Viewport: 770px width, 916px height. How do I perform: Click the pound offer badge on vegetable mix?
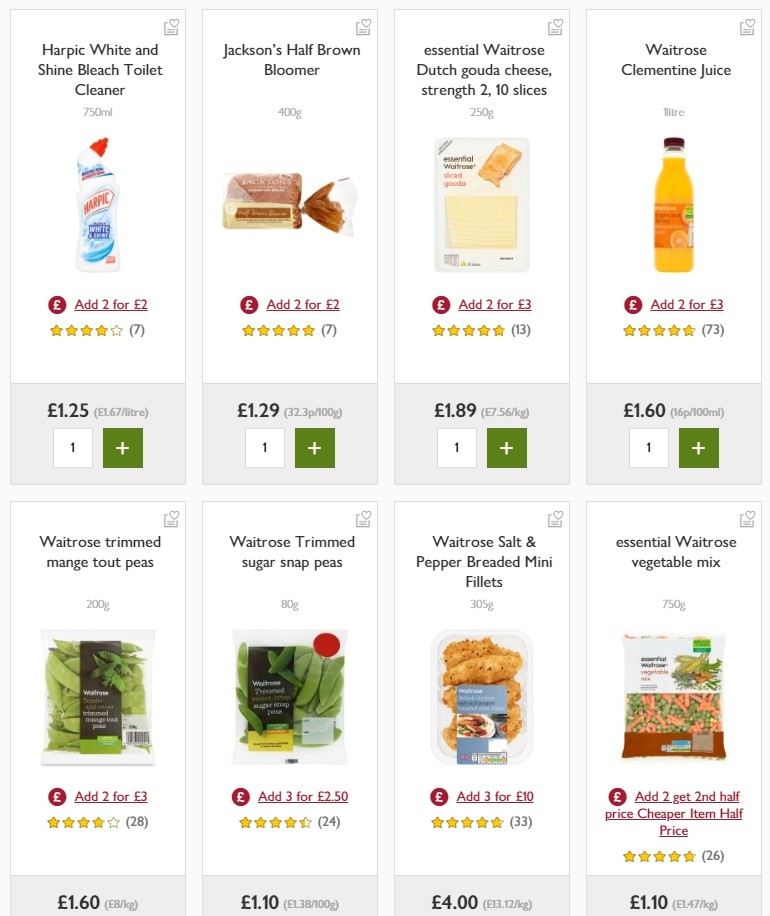[x=617, y=797]
